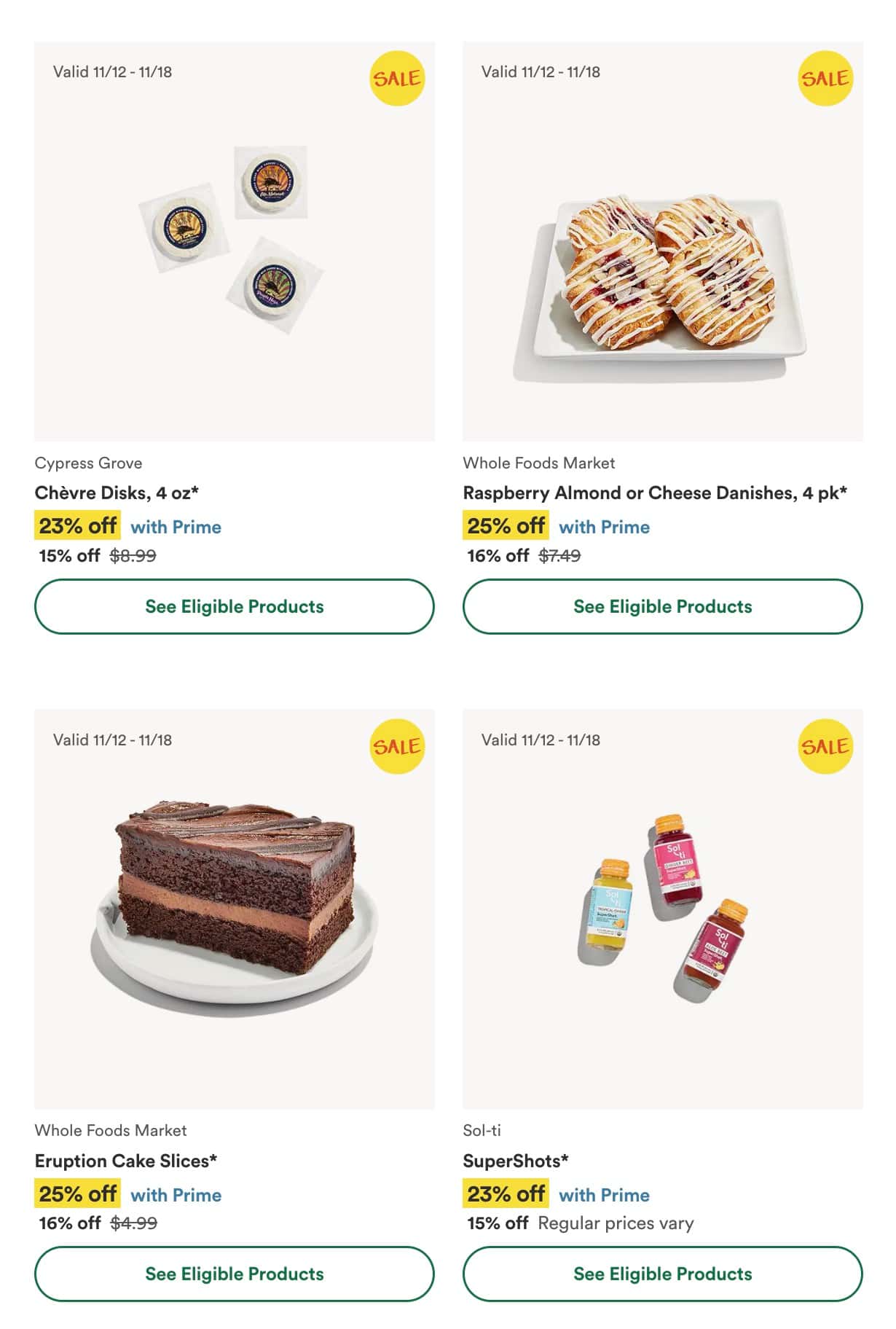Screen dimensions: 896x1329
Task: Open the Cypress Grove Chèvre Disks tile
Action: [234, 241]
